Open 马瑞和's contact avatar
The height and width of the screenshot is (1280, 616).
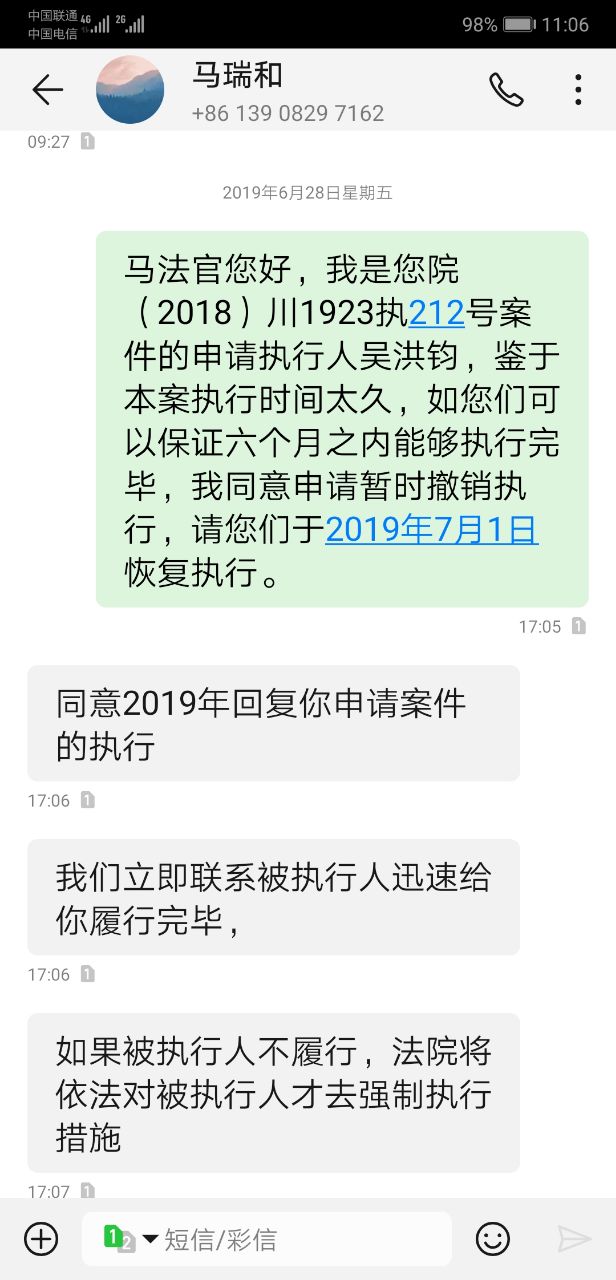pos(130,90)
